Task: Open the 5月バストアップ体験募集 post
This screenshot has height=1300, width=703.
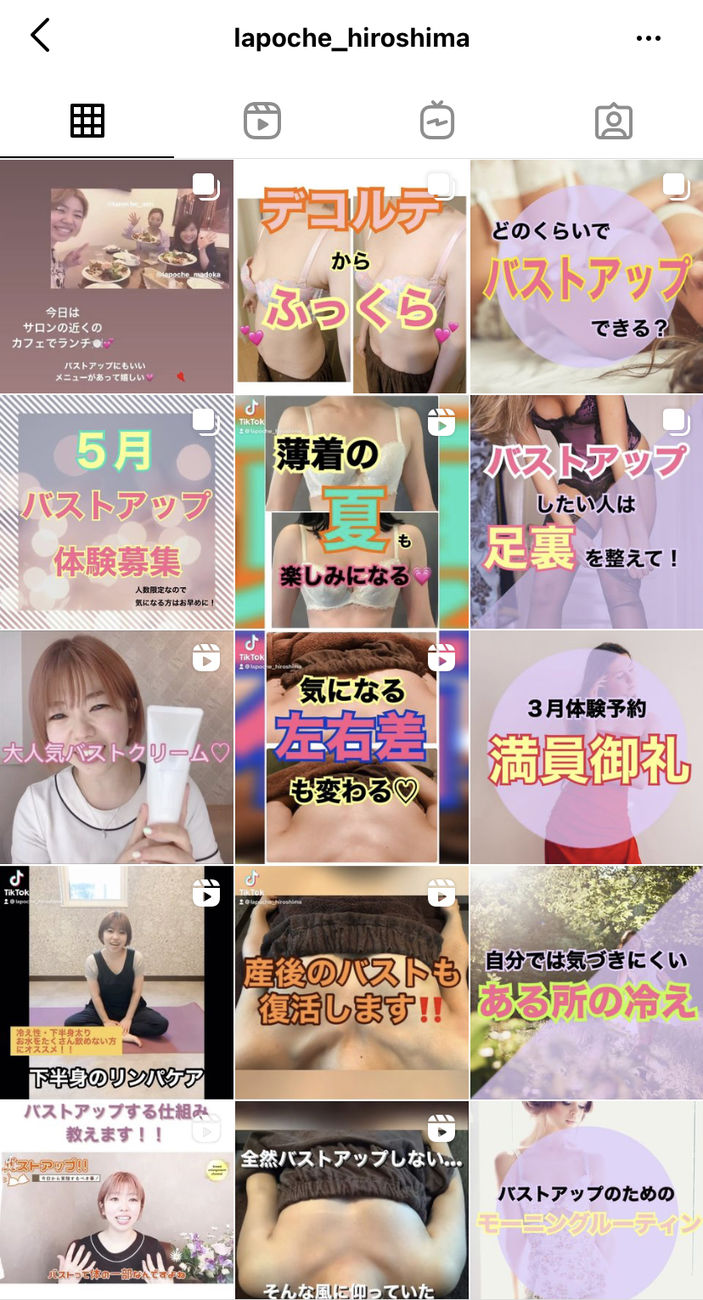Action: (116, 512)
